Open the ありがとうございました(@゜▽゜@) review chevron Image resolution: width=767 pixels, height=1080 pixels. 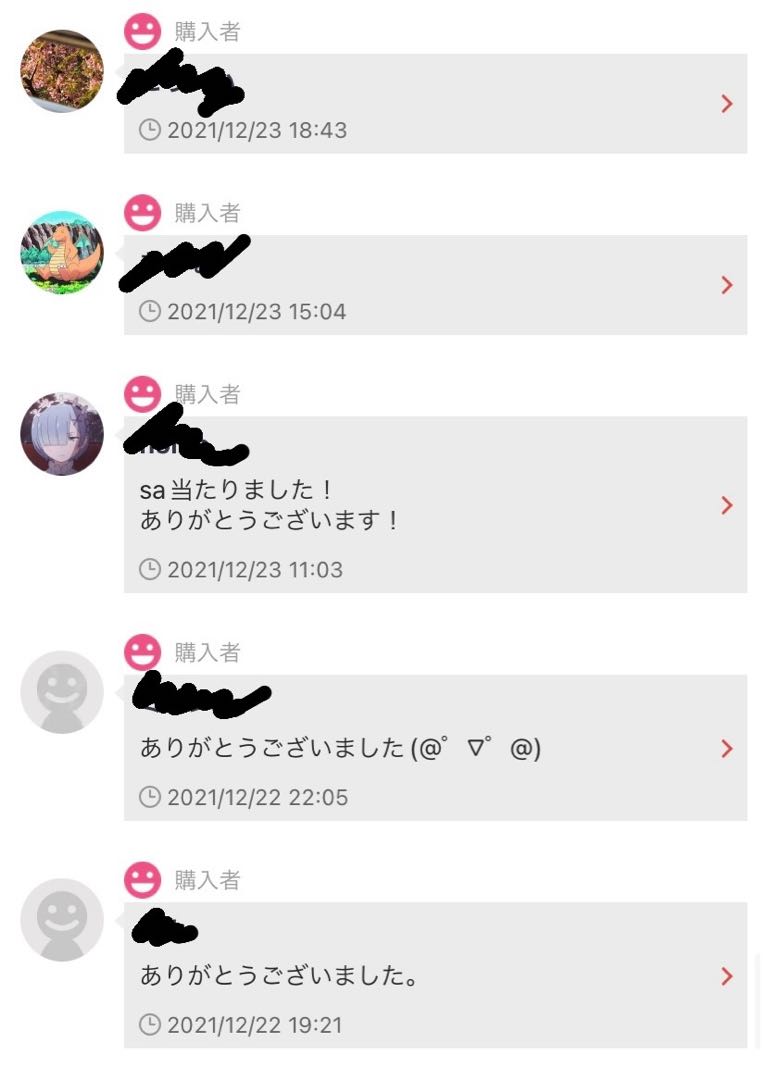(727, 748)
